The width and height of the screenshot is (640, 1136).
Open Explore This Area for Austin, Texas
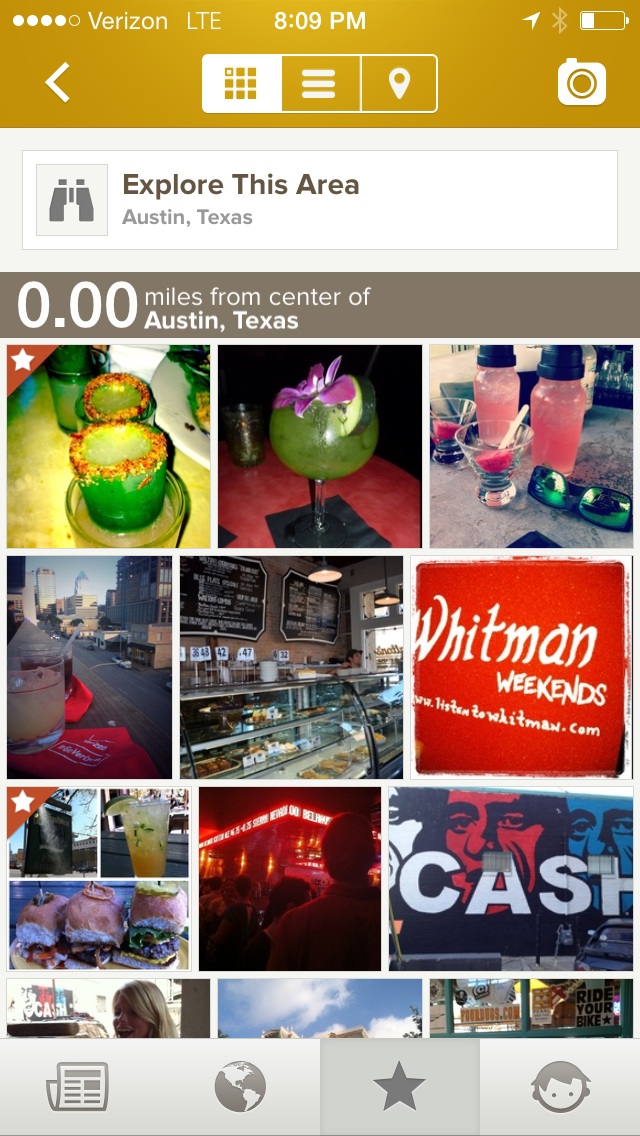click(x=320, y=200)
